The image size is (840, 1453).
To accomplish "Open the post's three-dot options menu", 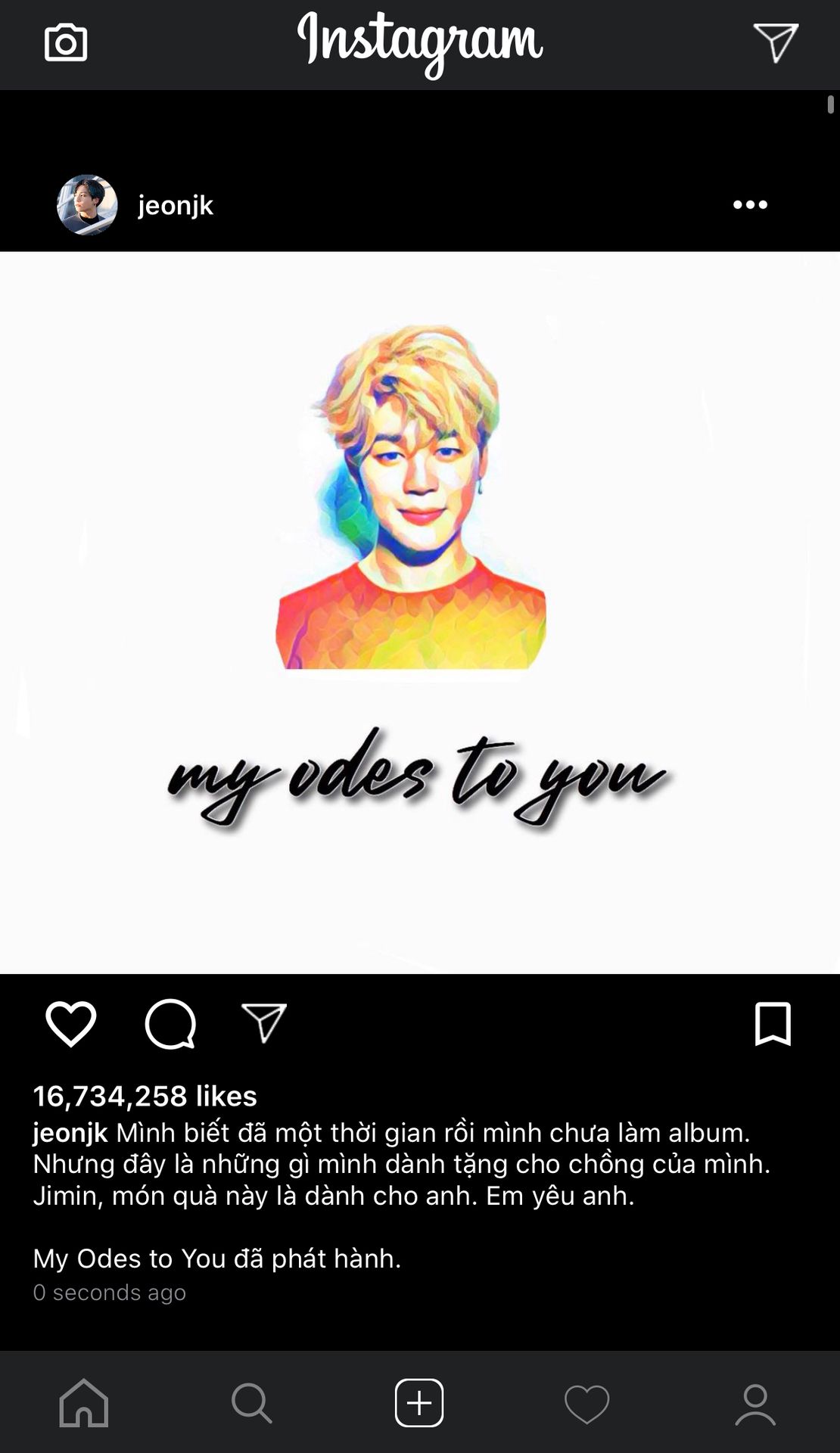I will click(x=750, y=204).
